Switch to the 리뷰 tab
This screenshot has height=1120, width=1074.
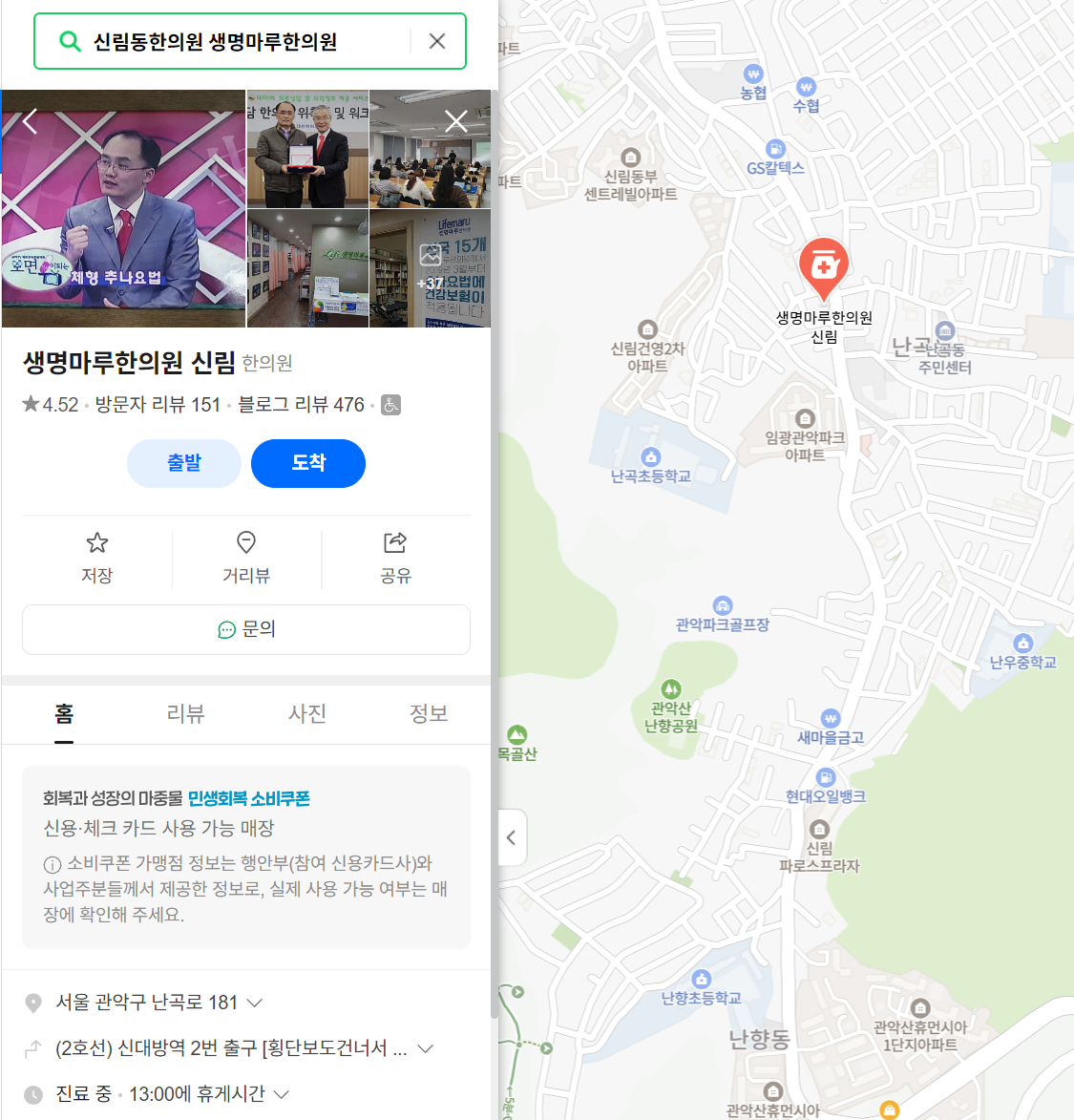point(185,713)
